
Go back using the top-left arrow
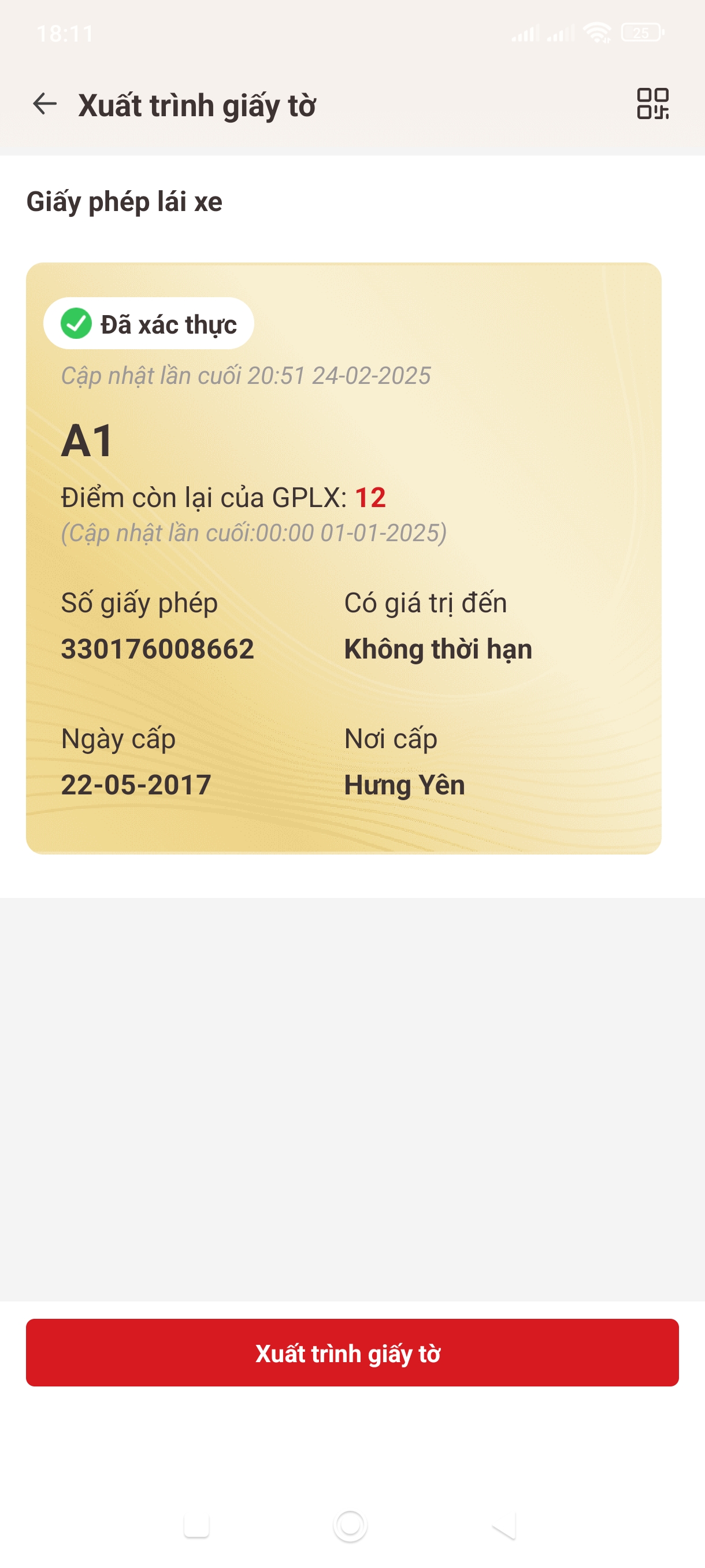(45, 104)
